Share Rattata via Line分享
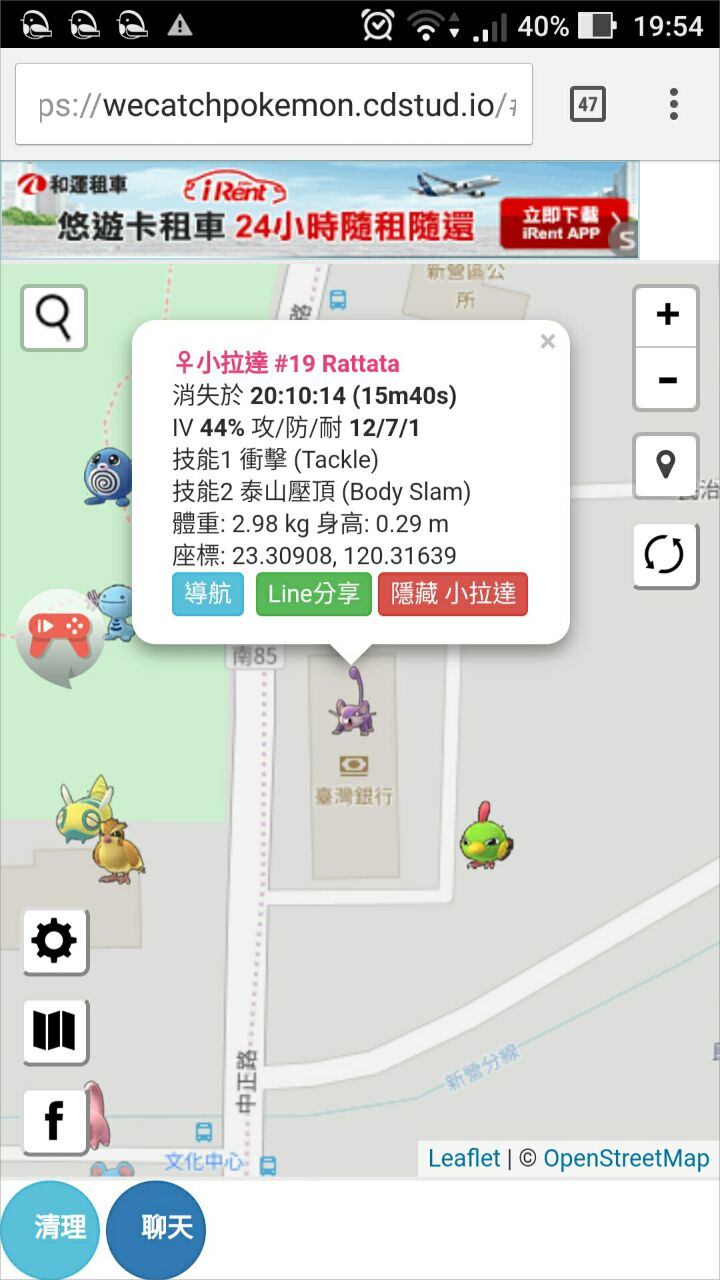The width and height of the screenshot is (720, 1280). click(314, 594)
